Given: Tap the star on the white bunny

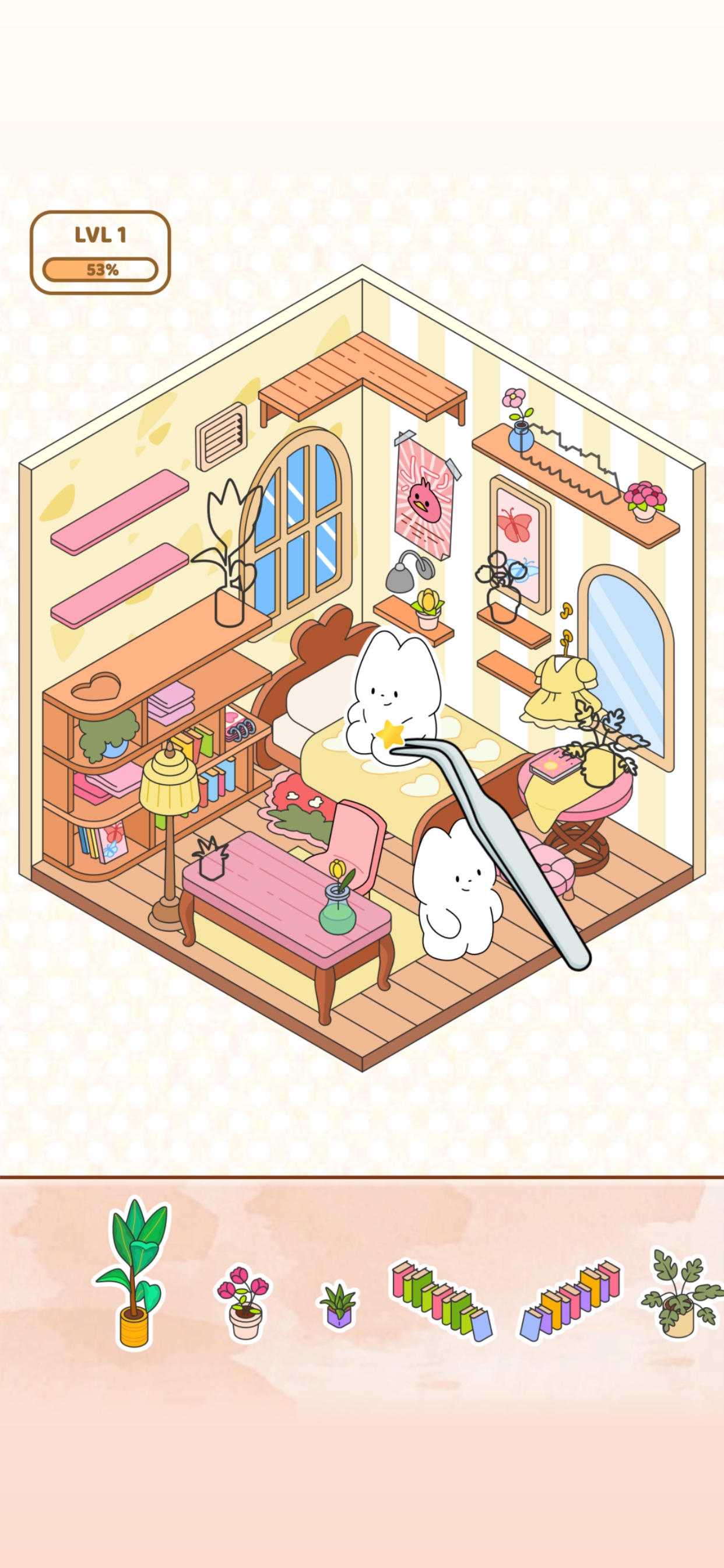Looking at the screenshot, I should pos(390,734).
